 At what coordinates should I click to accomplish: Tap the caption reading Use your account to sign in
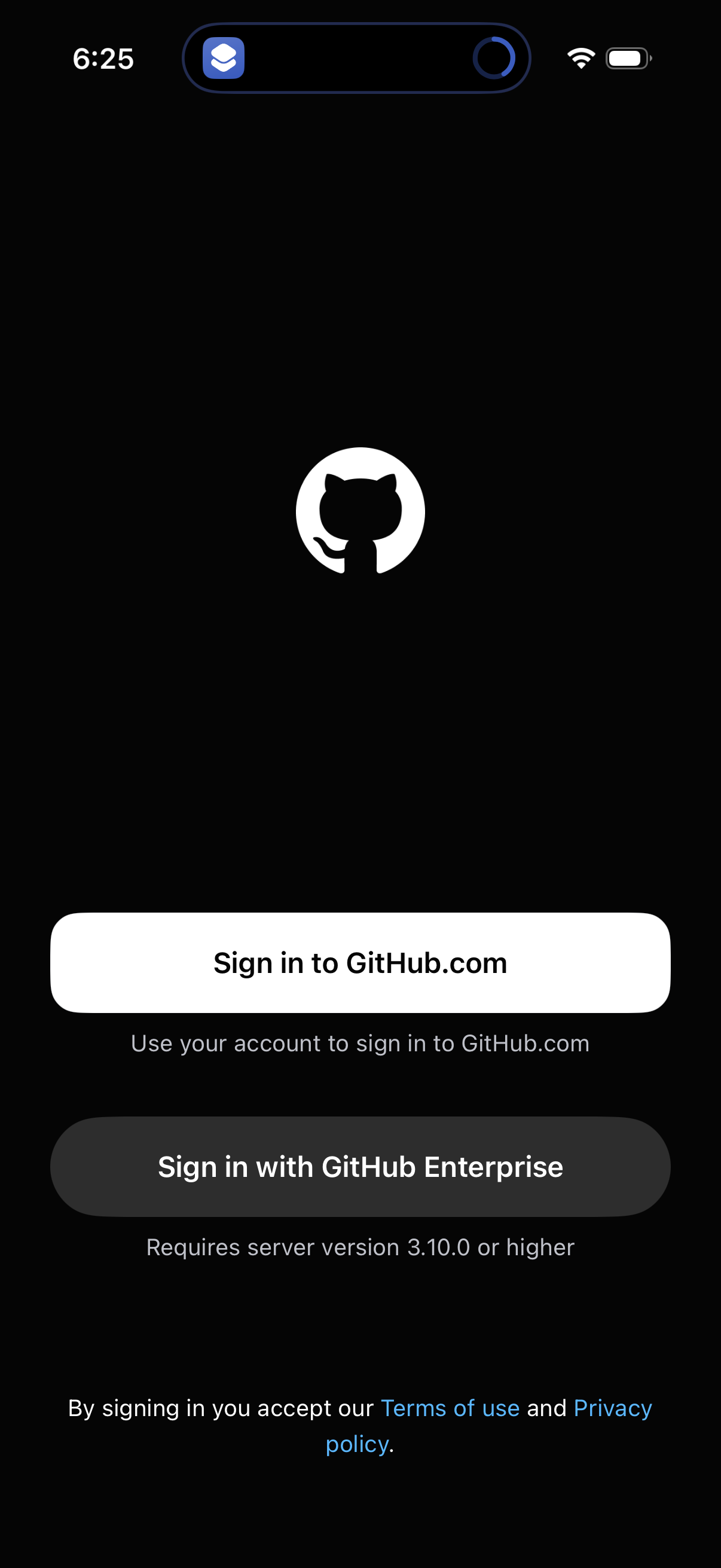[x=359, y=1044]
